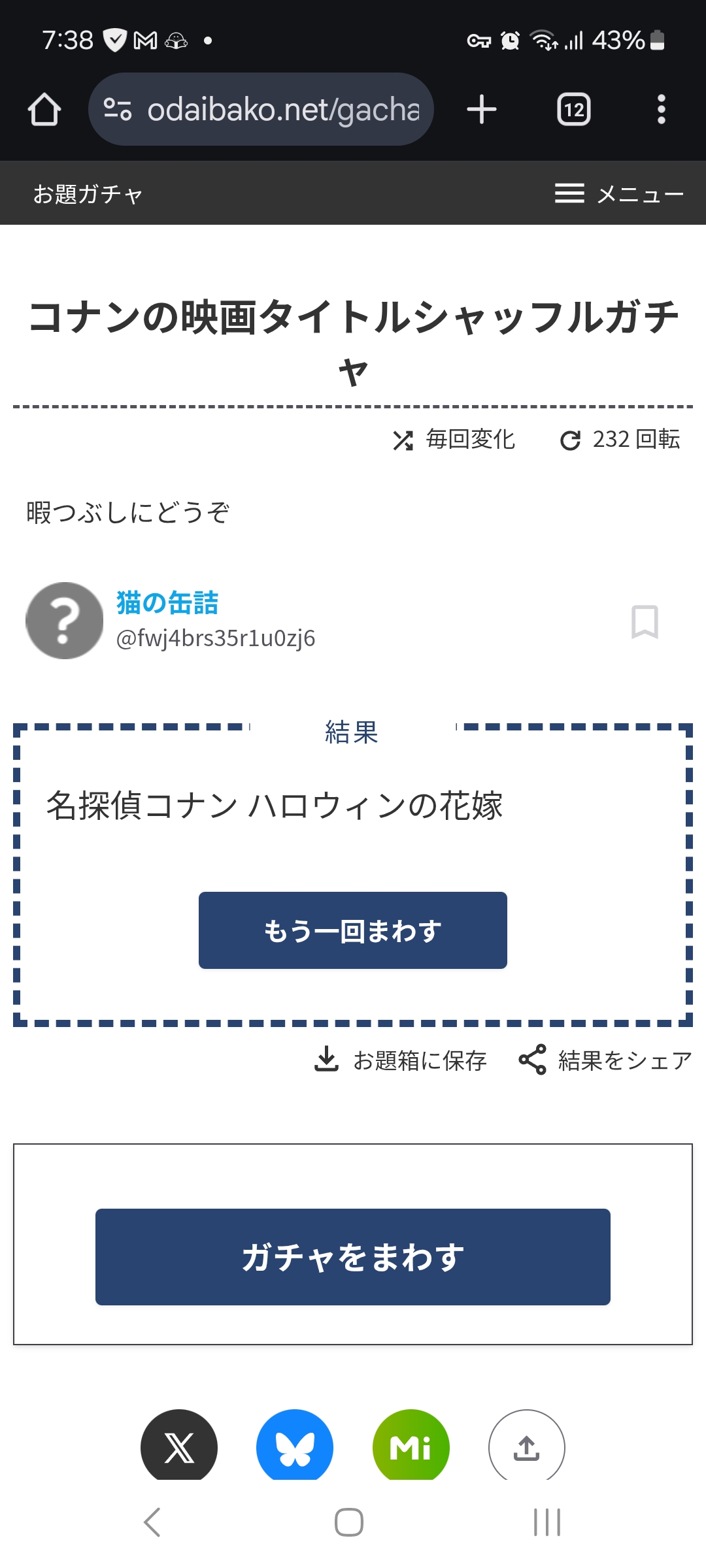Share the result via 結果をシェア
The height and width of the screenshot is (1568, 706).
point(605,1060)
